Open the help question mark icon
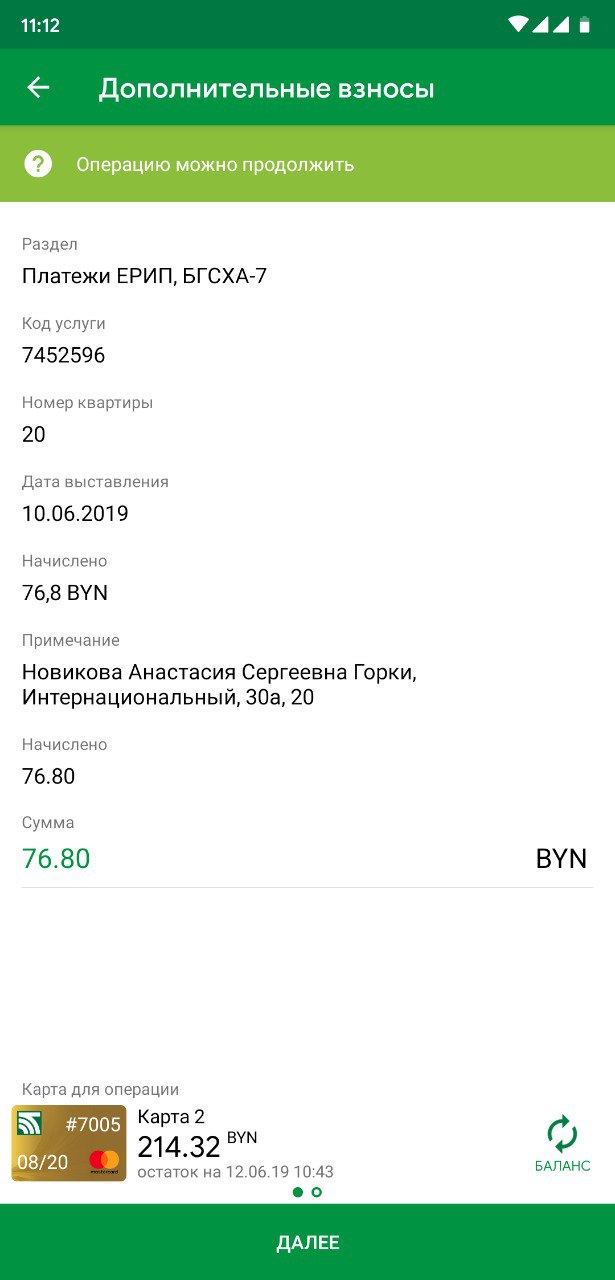This screenshot has height=1280, width=615. tap(38, 164)
